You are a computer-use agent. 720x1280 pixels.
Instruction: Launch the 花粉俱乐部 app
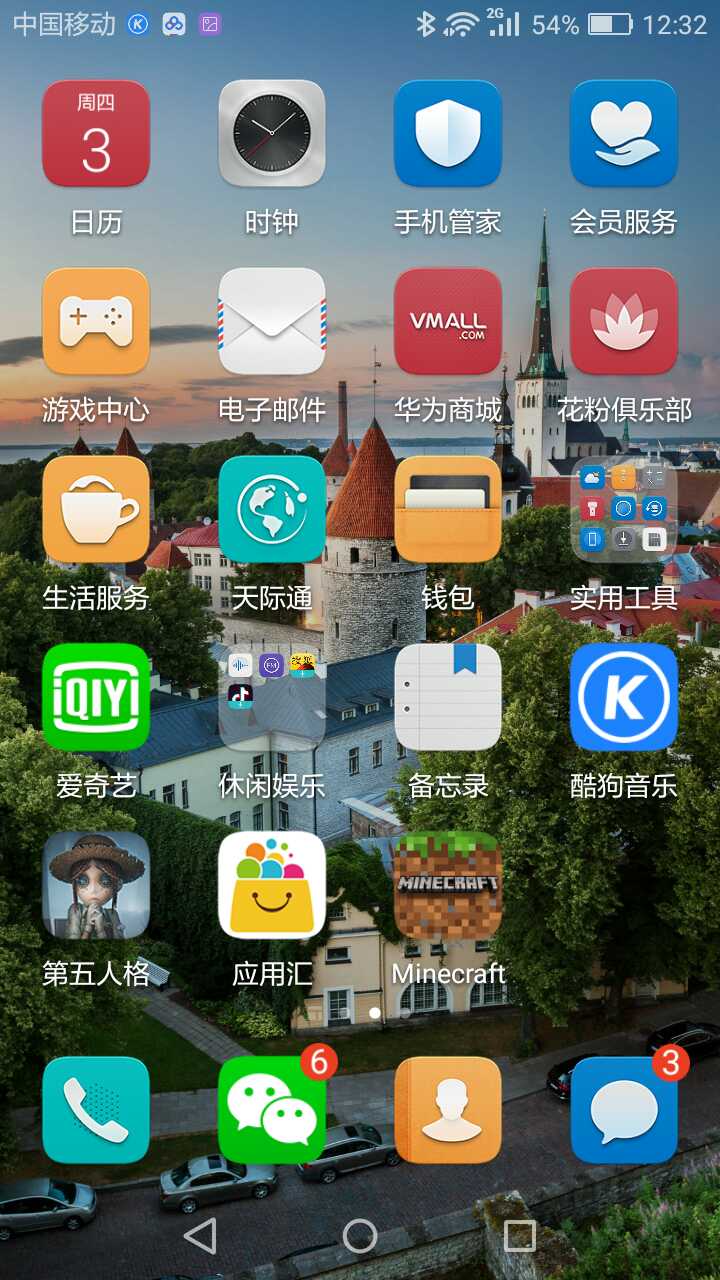(x=624, y=322)
